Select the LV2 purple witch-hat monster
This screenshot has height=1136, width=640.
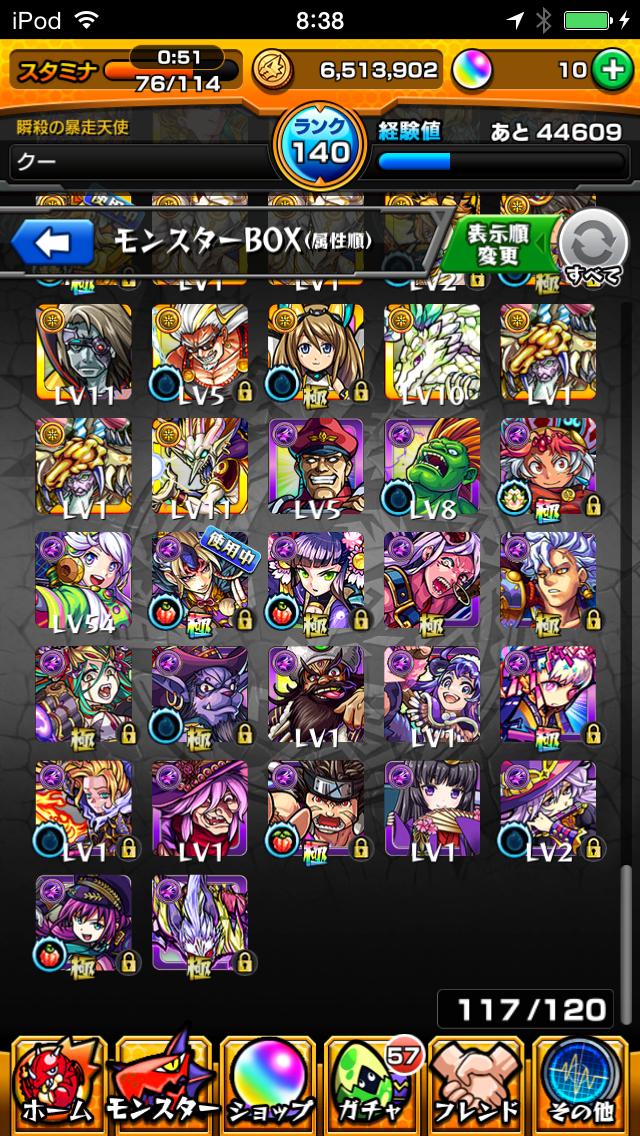pos(548,809)
